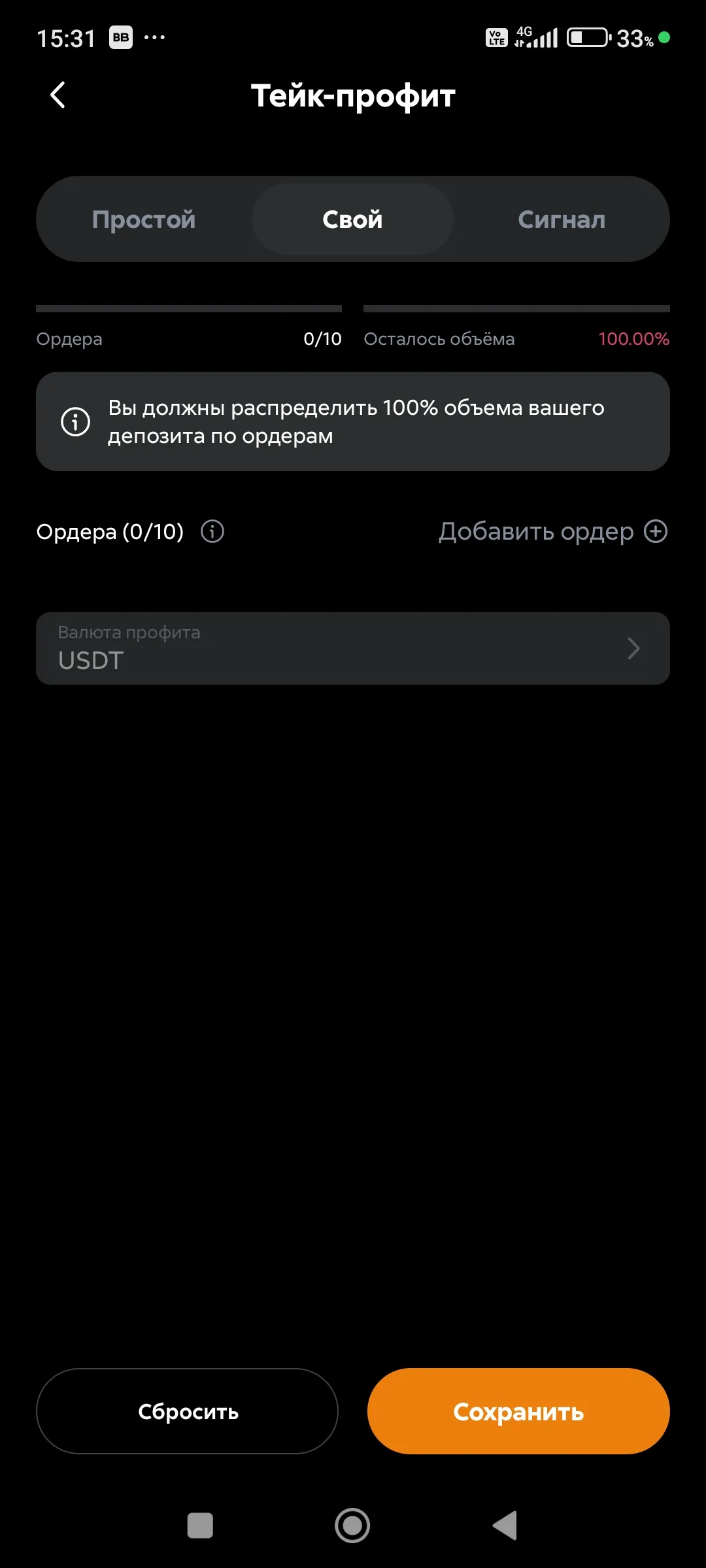Tap Добавить ордер to create an order
This screenshot has height=1568, width=706.
pos(536,531)
